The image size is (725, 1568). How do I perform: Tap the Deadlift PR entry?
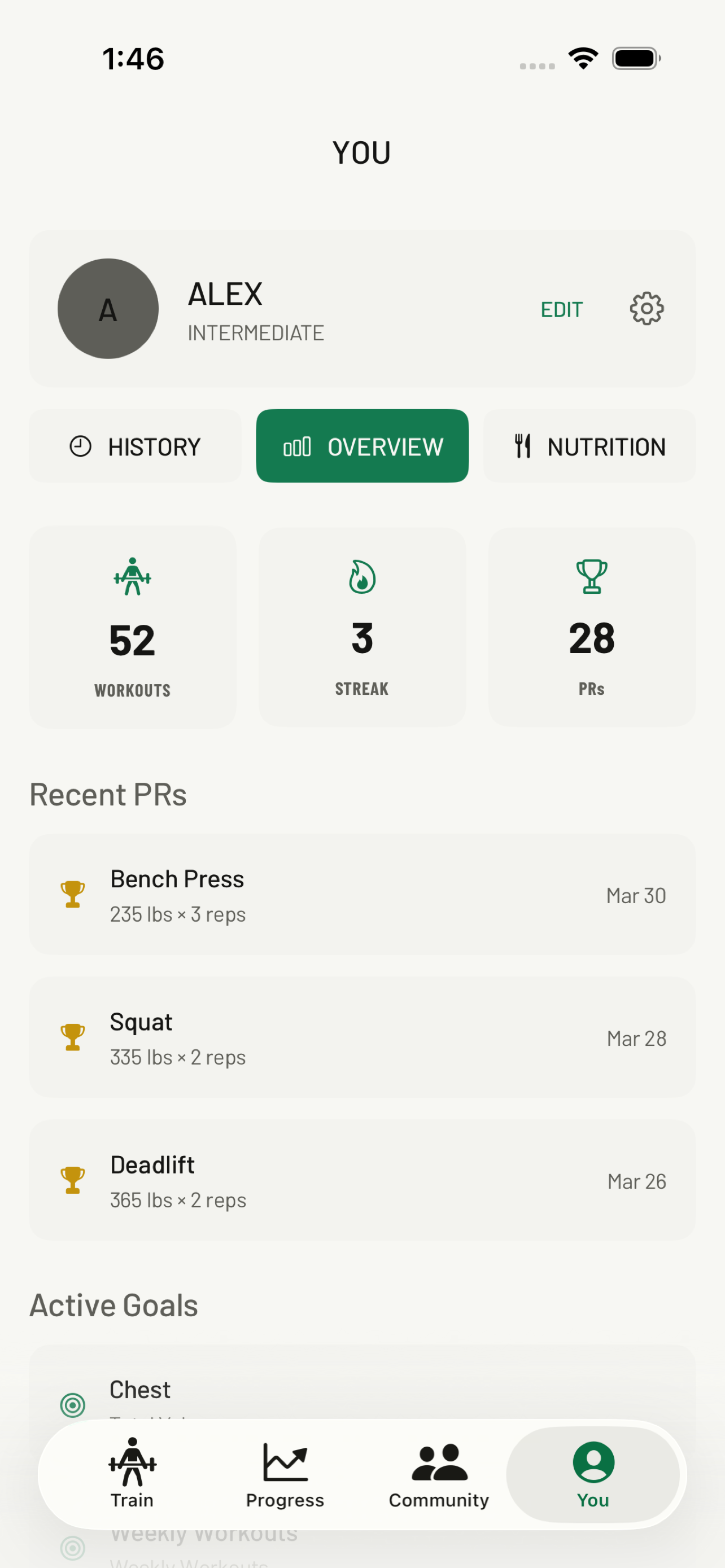click(363, 1181)
